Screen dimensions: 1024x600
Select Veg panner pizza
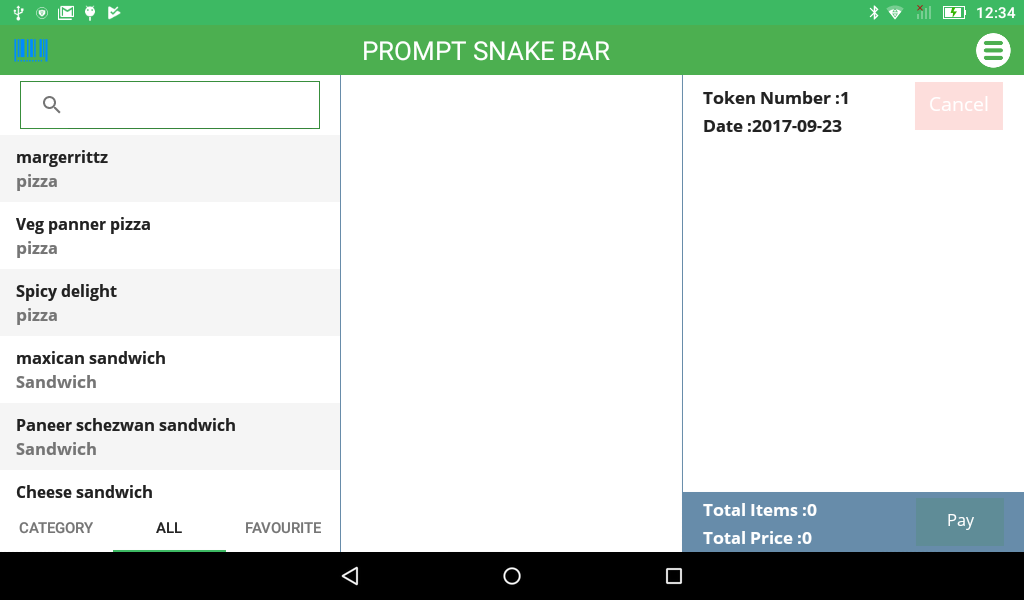170,236
